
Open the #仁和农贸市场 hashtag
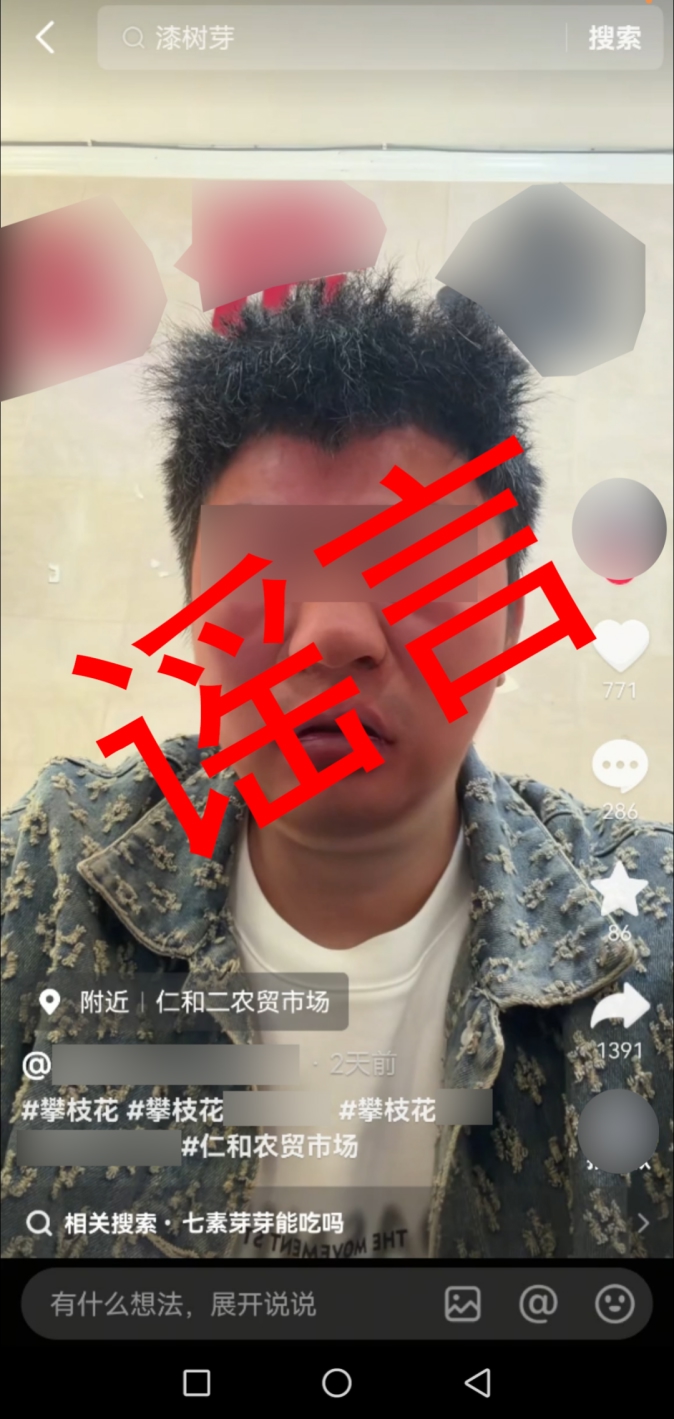(269, 1146)
